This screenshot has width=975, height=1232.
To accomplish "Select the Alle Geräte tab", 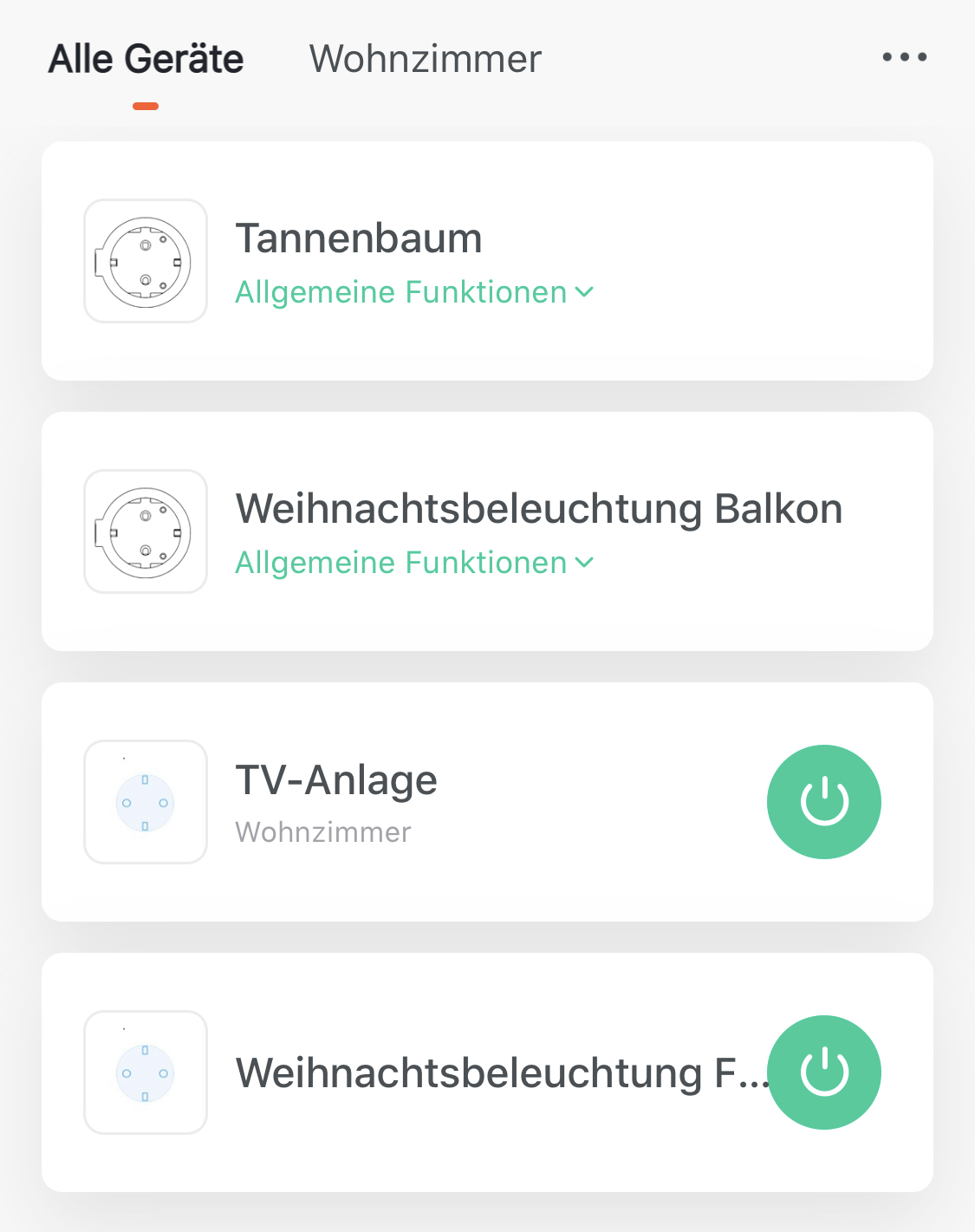I will [146, 59].
